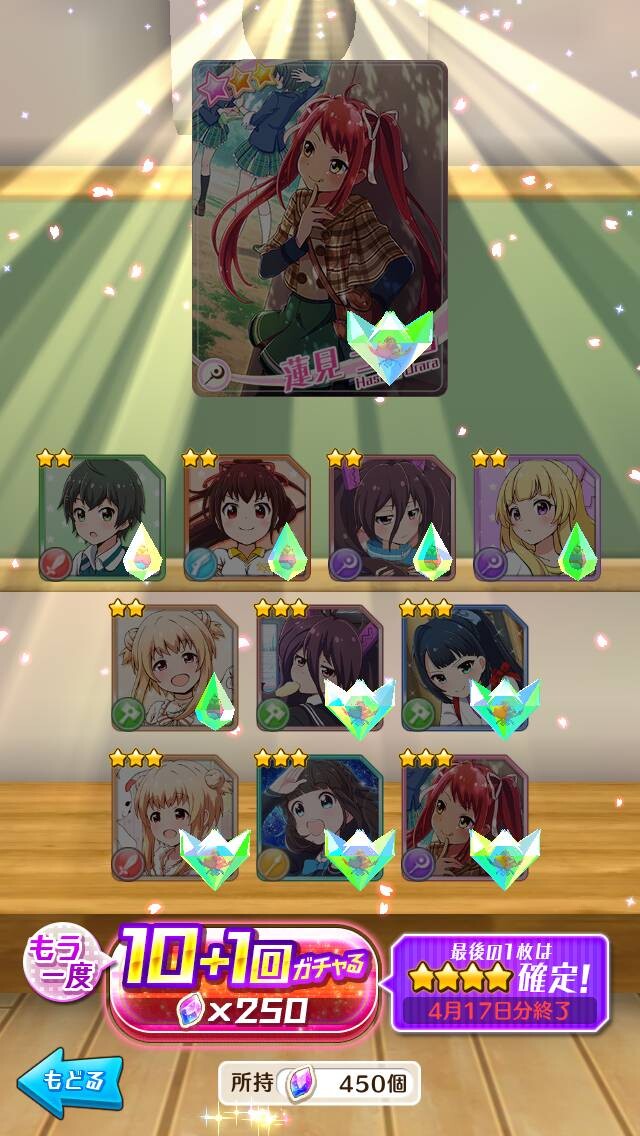Tap もどる to go back
640x1136 pixels.
tap(70, 1082)
